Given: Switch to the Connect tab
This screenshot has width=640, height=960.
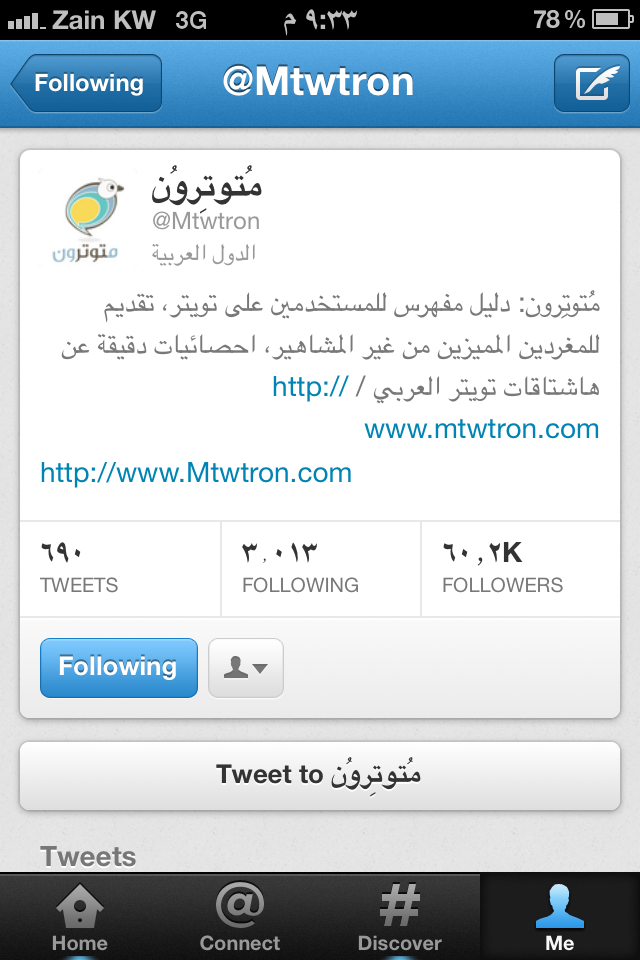Looking at the screenshot, I should (x=240, y=918).
